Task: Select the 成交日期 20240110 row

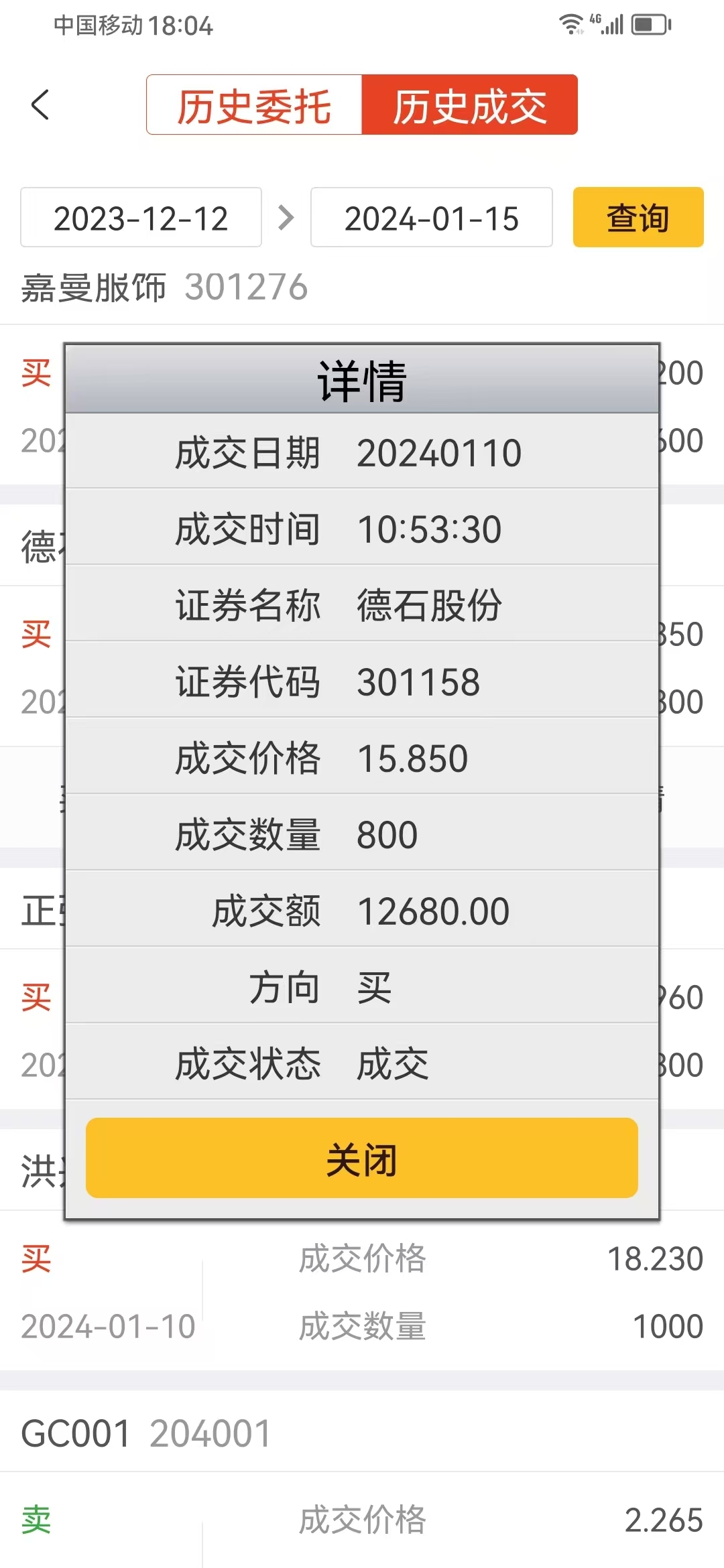Action: pos(362,453)
